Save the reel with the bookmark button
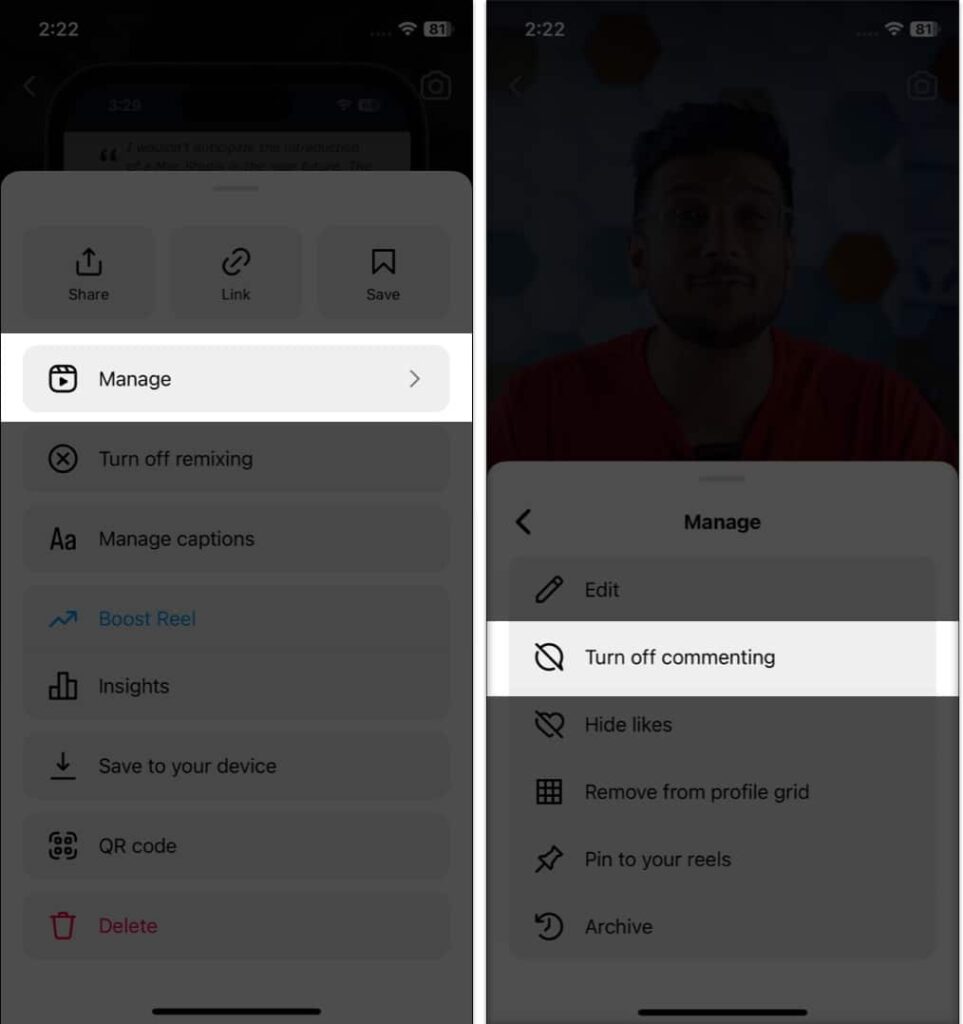 pos(383,273)
